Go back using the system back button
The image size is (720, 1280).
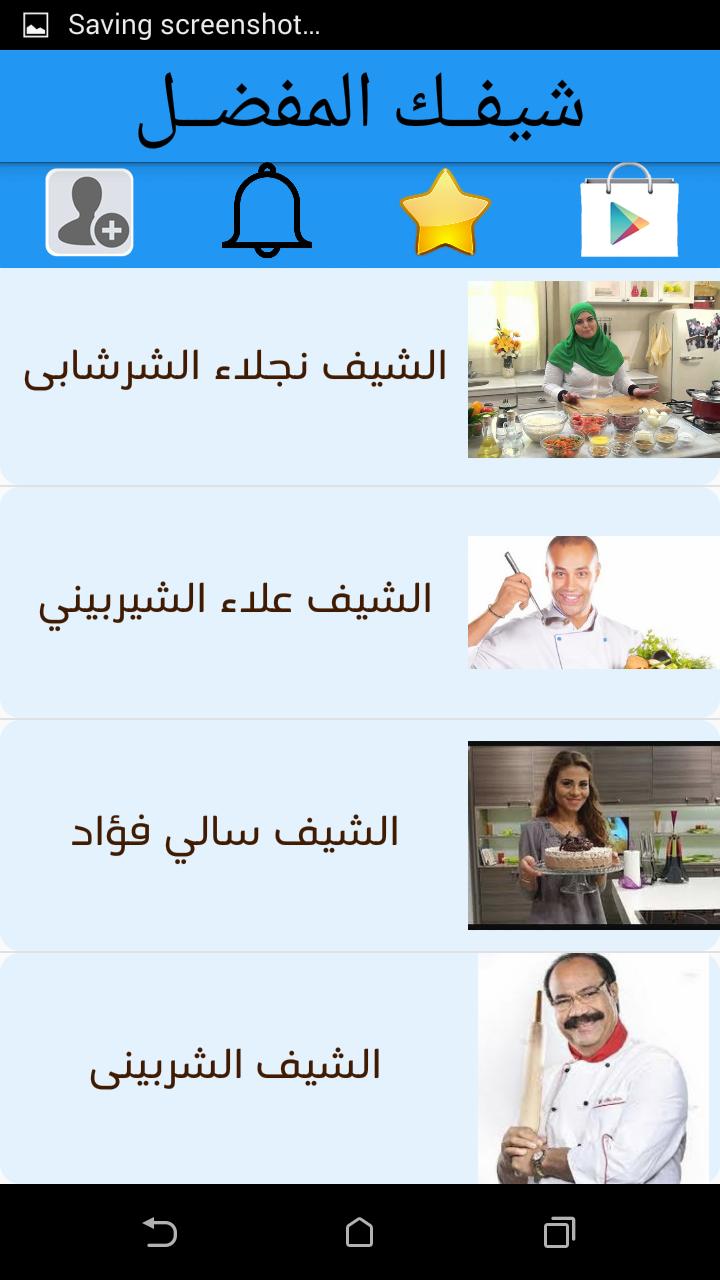pos(160,1232)
